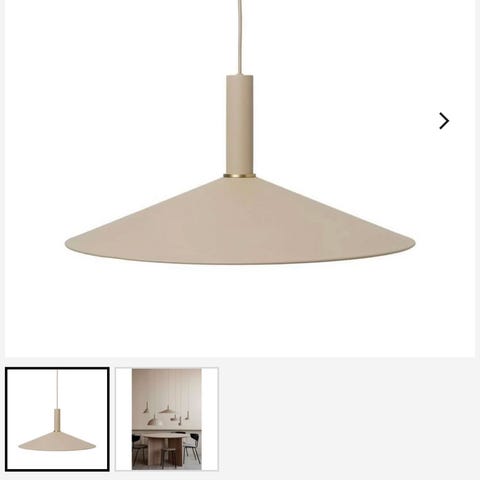480x480 pixels.
Task: Open the dining room scene thumbnail
Action: (167, 419)
